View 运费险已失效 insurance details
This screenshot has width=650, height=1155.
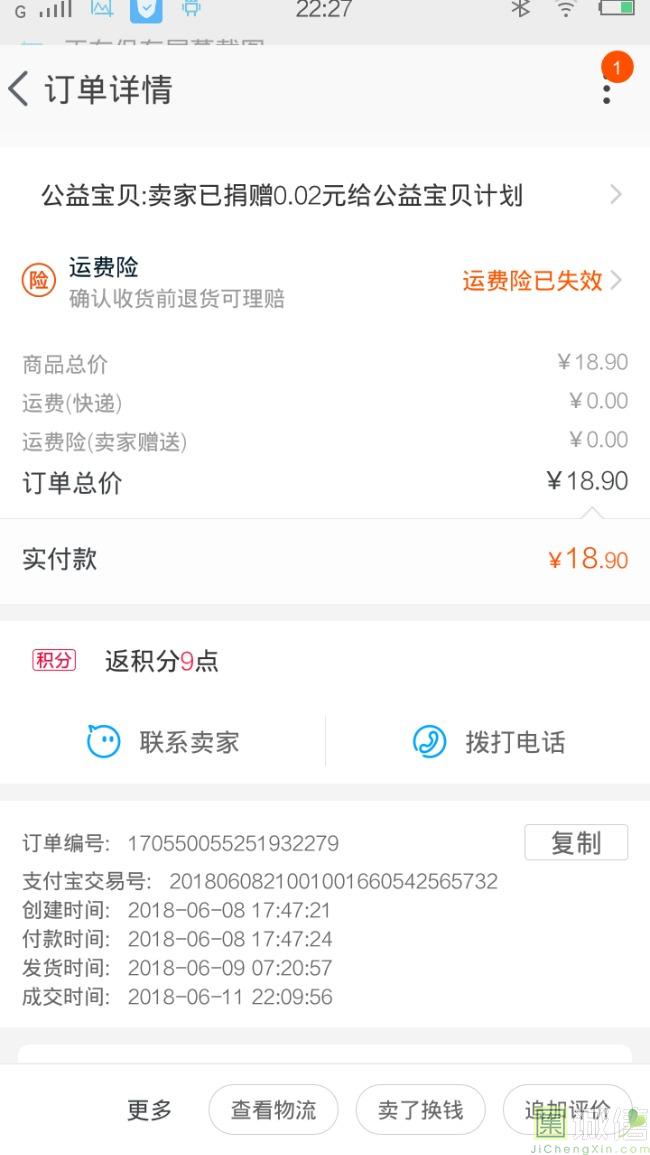(542, 281)
